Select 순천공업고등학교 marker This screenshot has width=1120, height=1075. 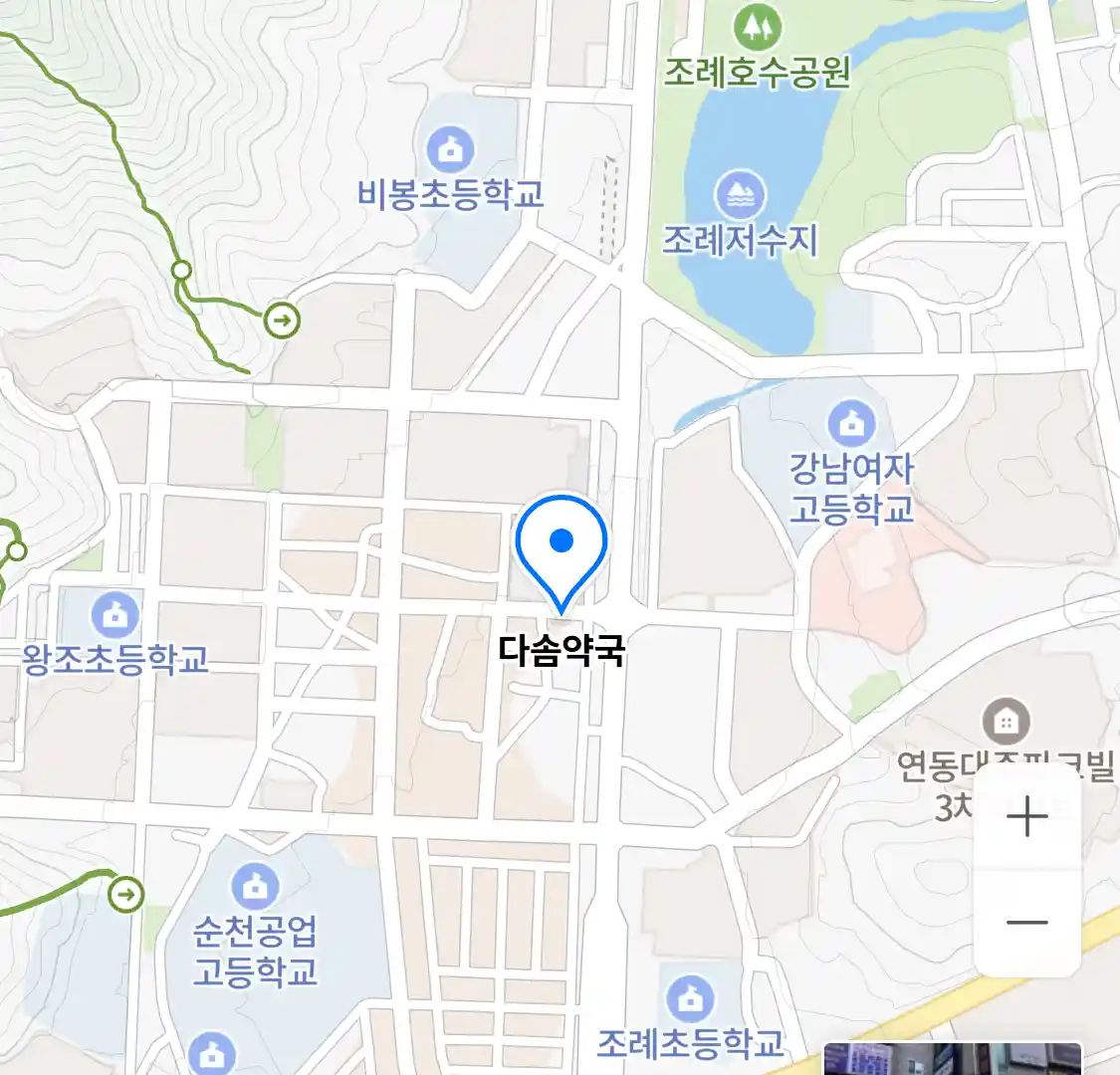point(256,884)
